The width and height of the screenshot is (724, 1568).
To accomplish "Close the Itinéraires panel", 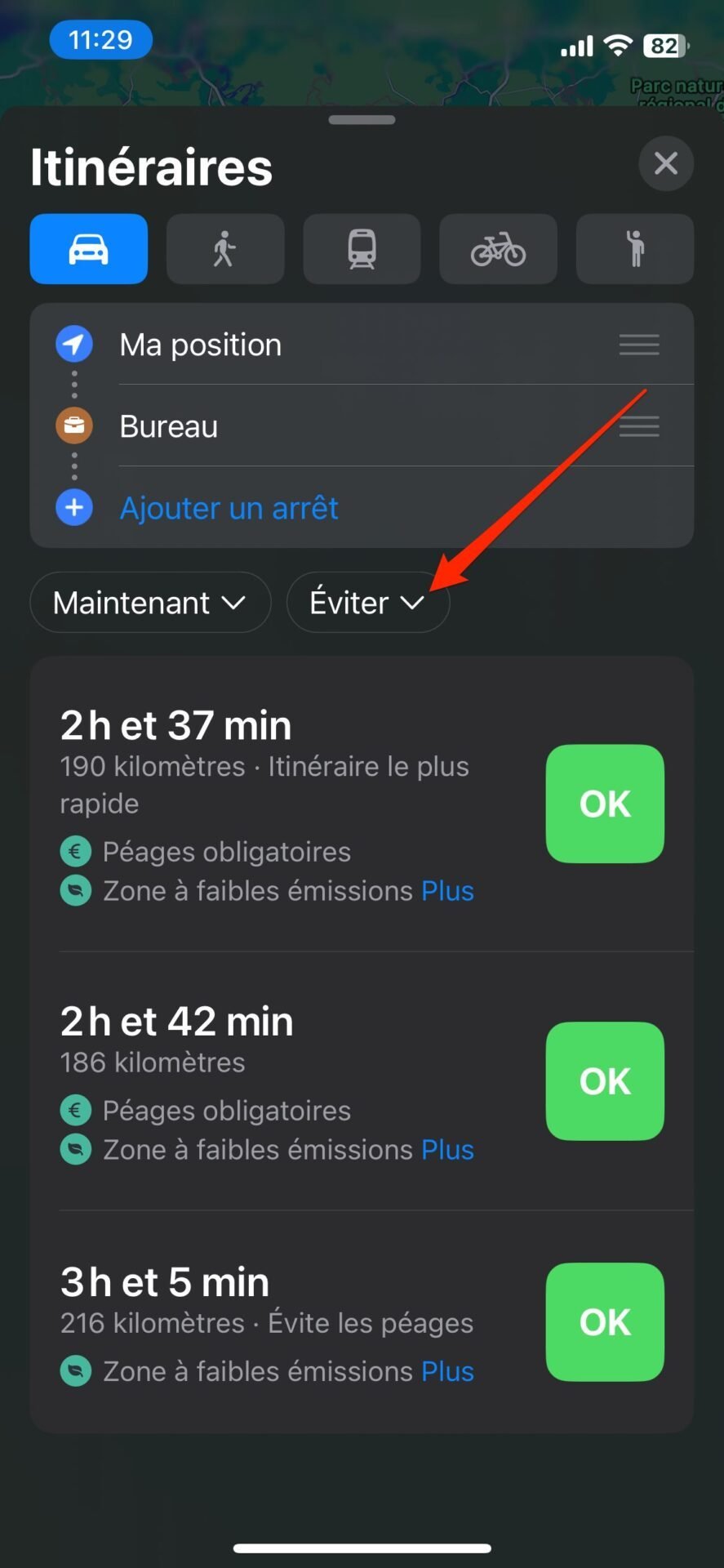I will click(666, 163).
